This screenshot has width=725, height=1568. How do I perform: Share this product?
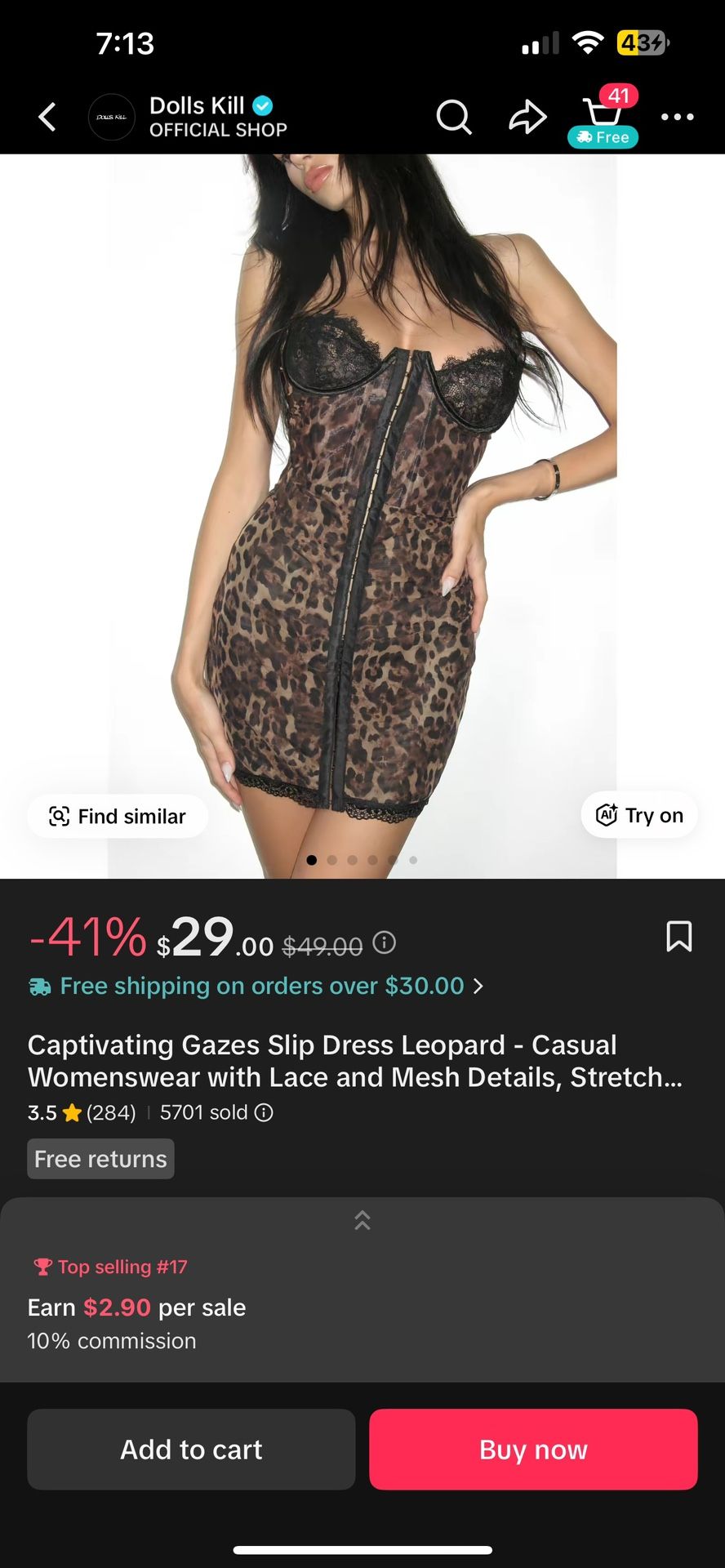coord(527,117)
